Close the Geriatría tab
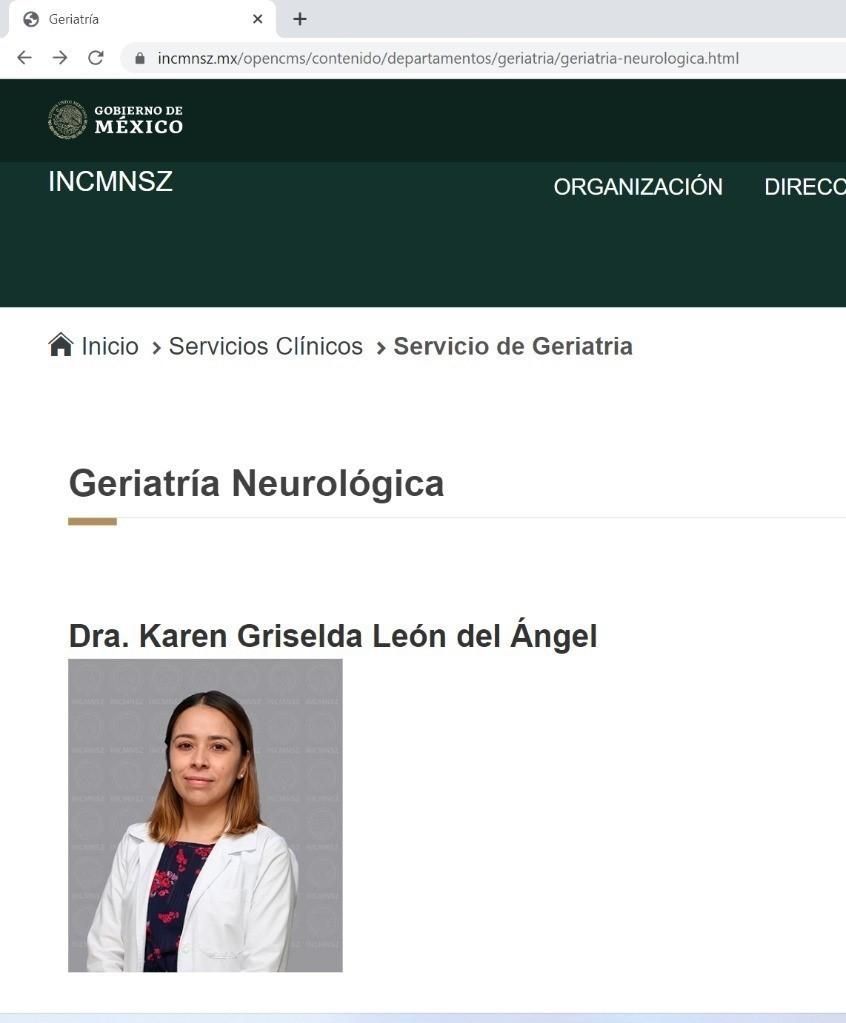 pos(257,18)
